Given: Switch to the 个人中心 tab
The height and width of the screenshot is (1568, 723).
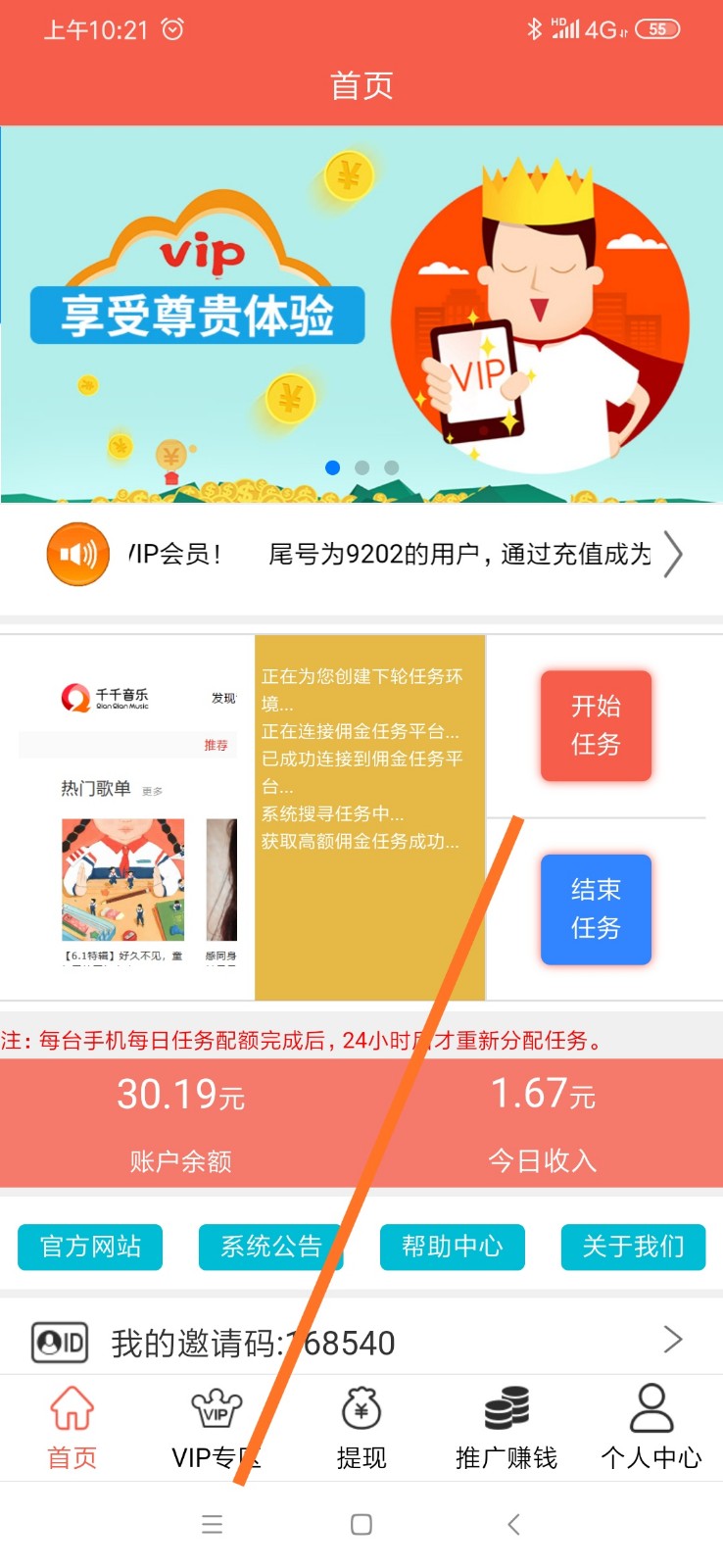Looking at the screenshot, I should 651,1428.
